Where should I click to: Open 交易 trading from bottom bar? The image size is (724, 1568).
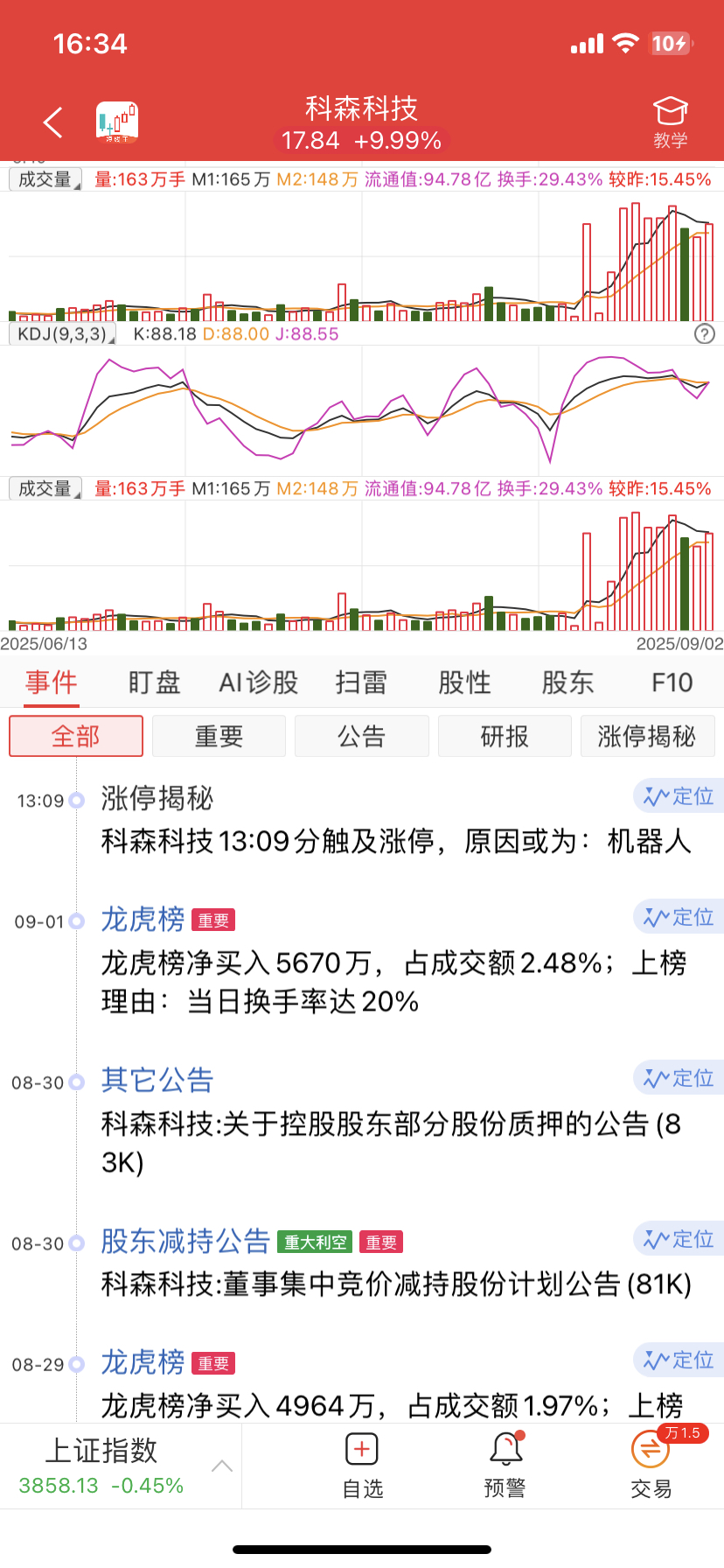[651, 1466]
